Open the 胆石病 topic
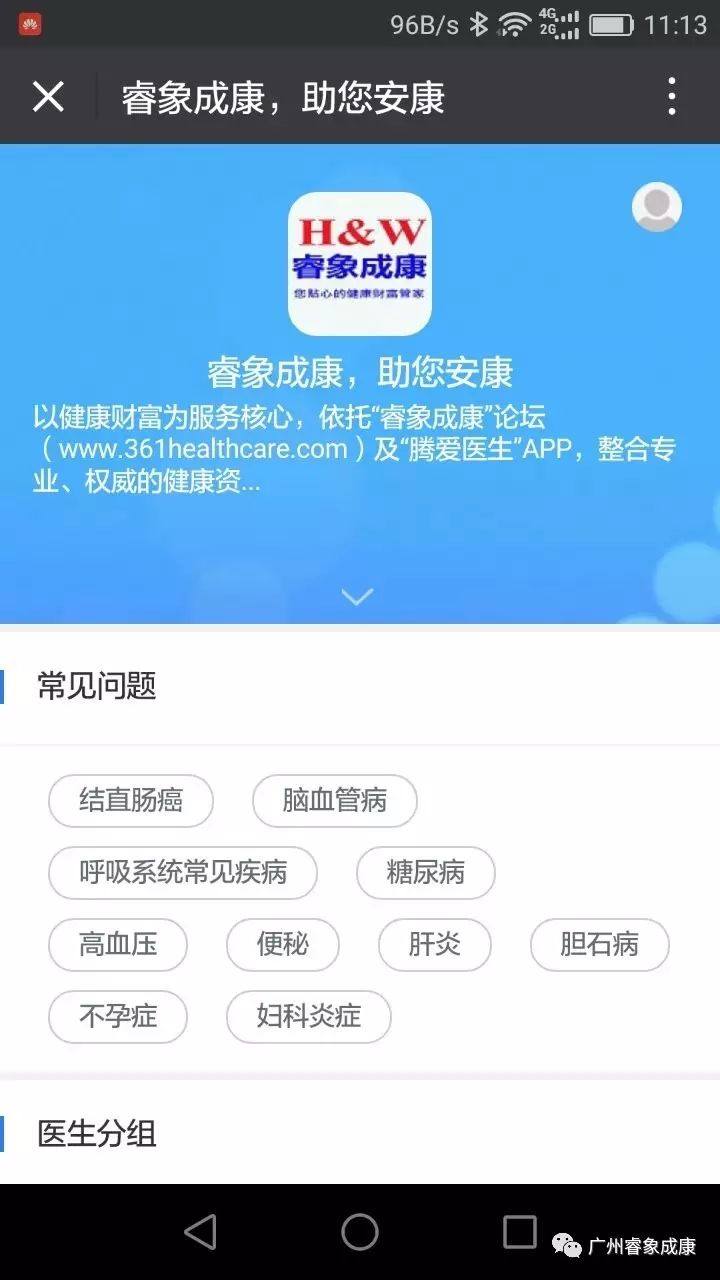 (599, 945)
